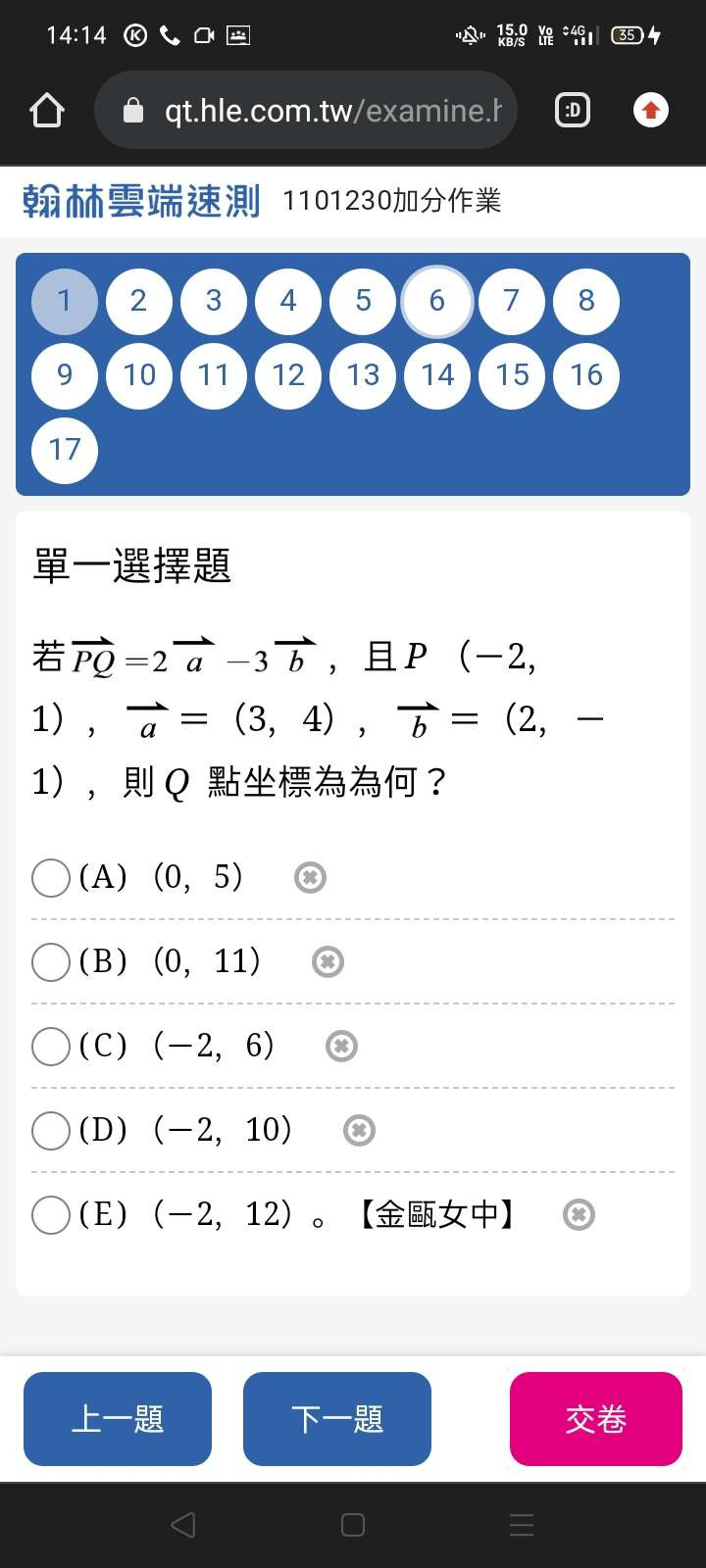Viewport: 706px width, 1568px height.
Task: Select option (D) (−2, 10)
Action: [x=51, y=1131]
